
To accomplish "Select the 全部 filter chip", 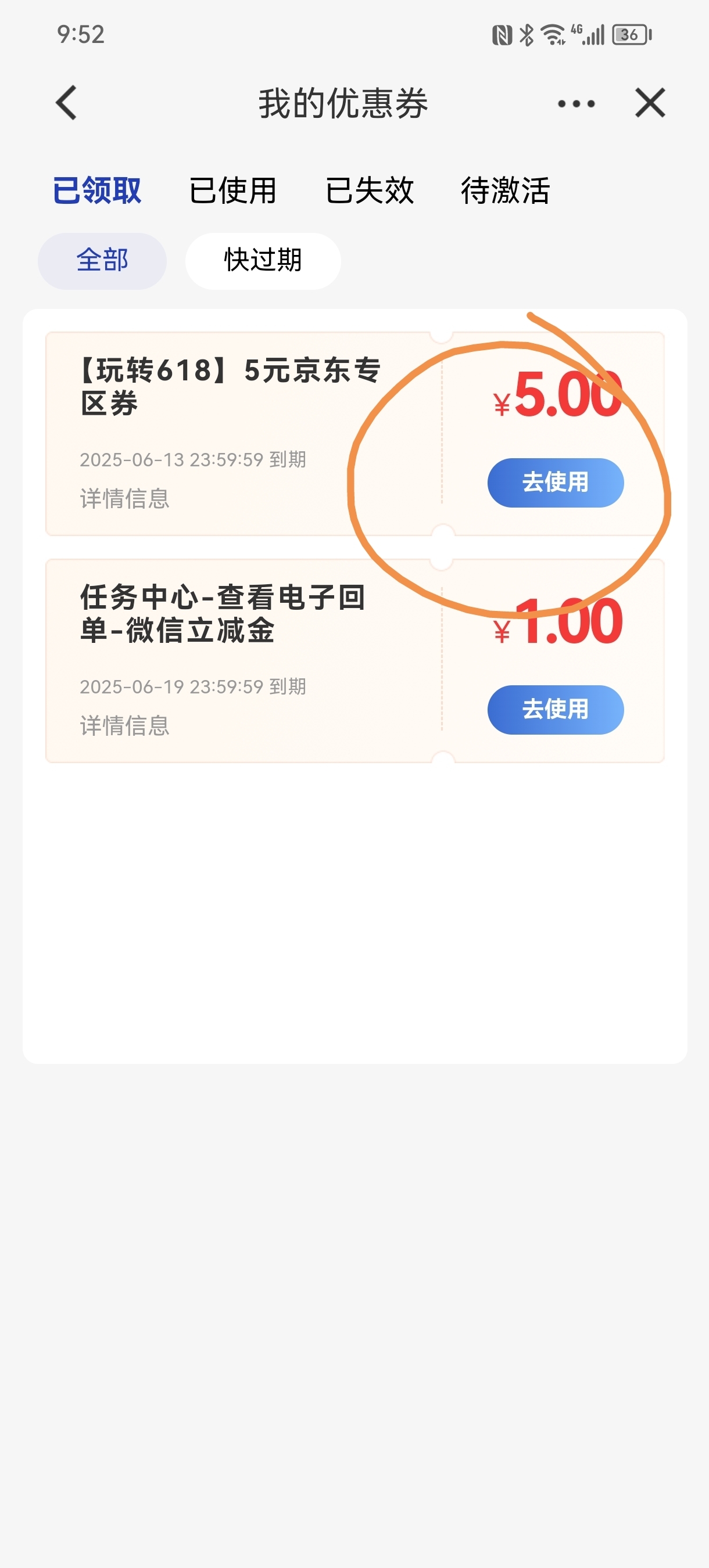I will click(102, 261).
